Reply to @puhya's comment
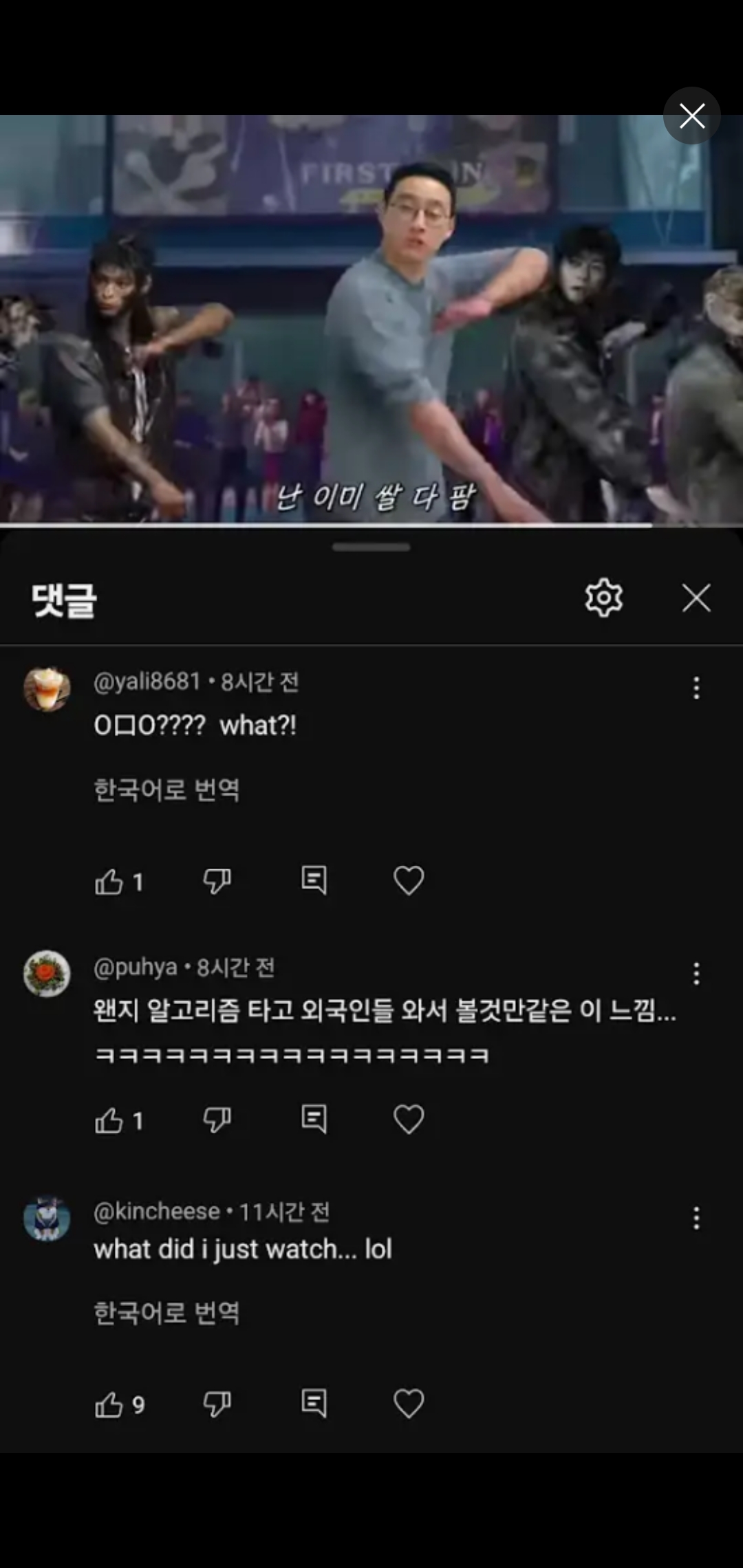The image size is (743, 1568). (x=314, y=1120)
